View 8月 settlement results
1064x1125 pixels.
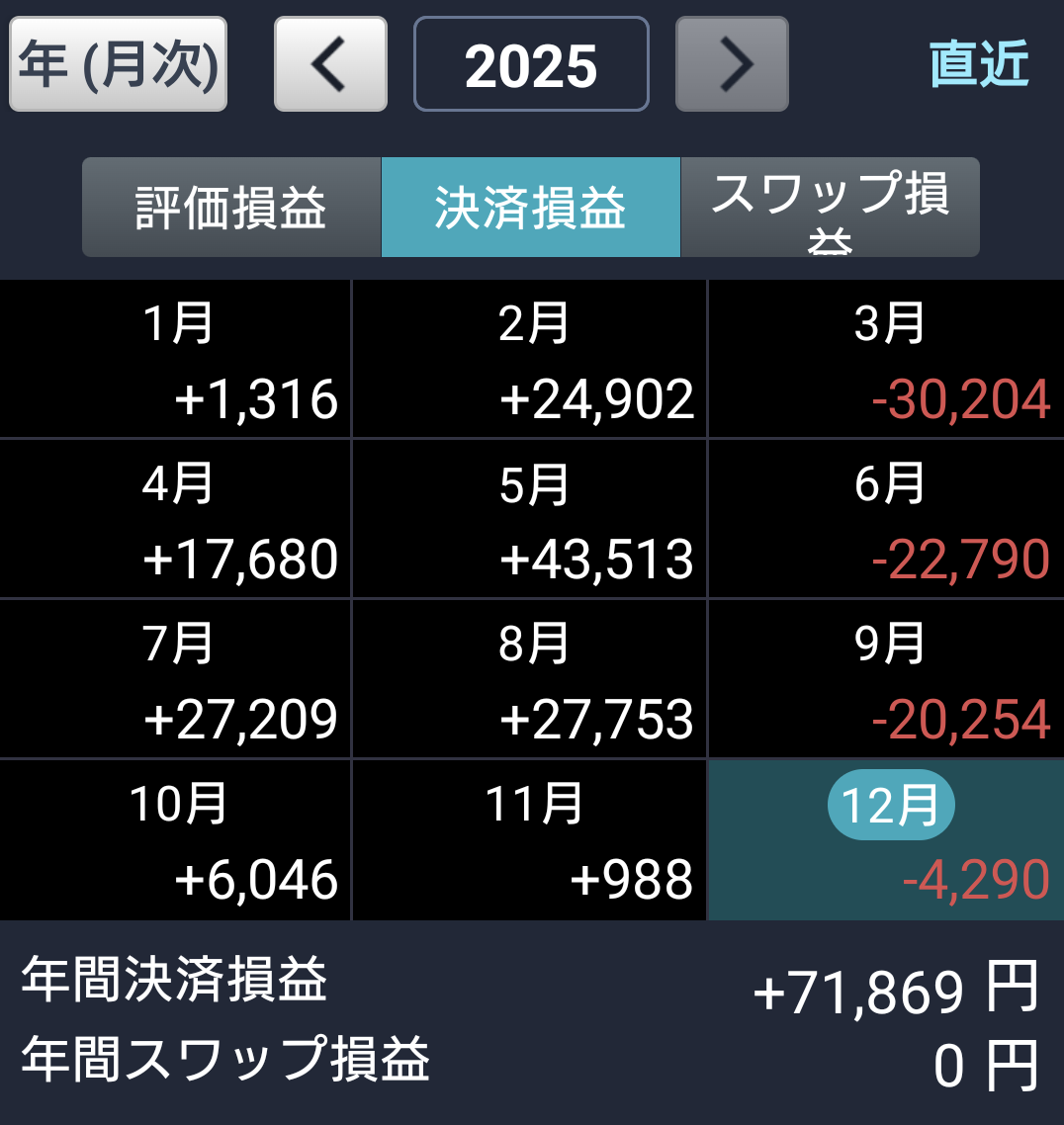point(530,679)
